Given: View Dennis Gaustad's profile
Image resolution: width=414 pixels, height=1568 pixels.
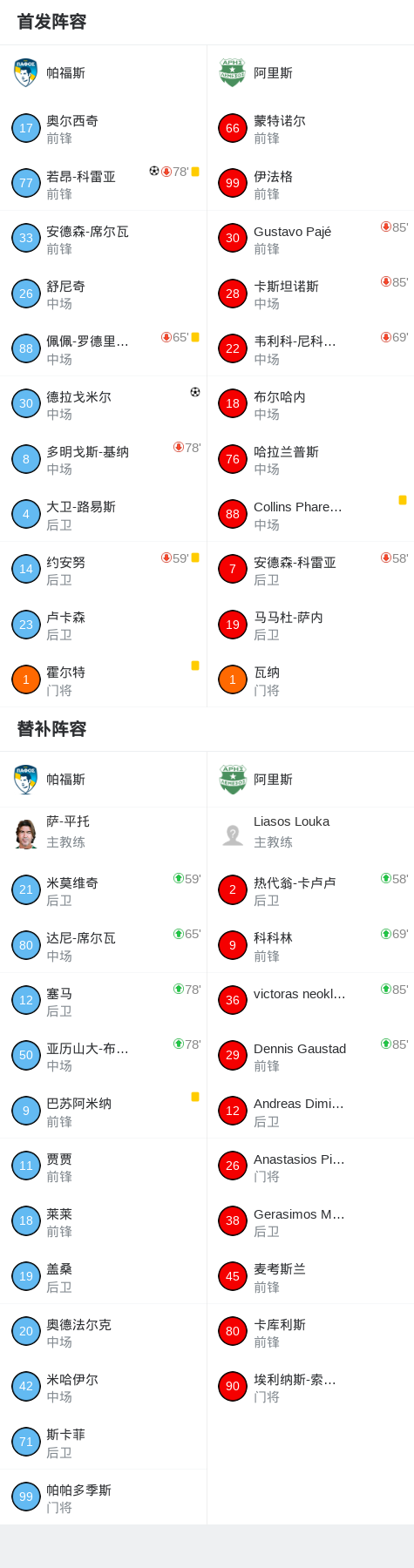Looking at the screenshot, I should tap(310, 1056).
